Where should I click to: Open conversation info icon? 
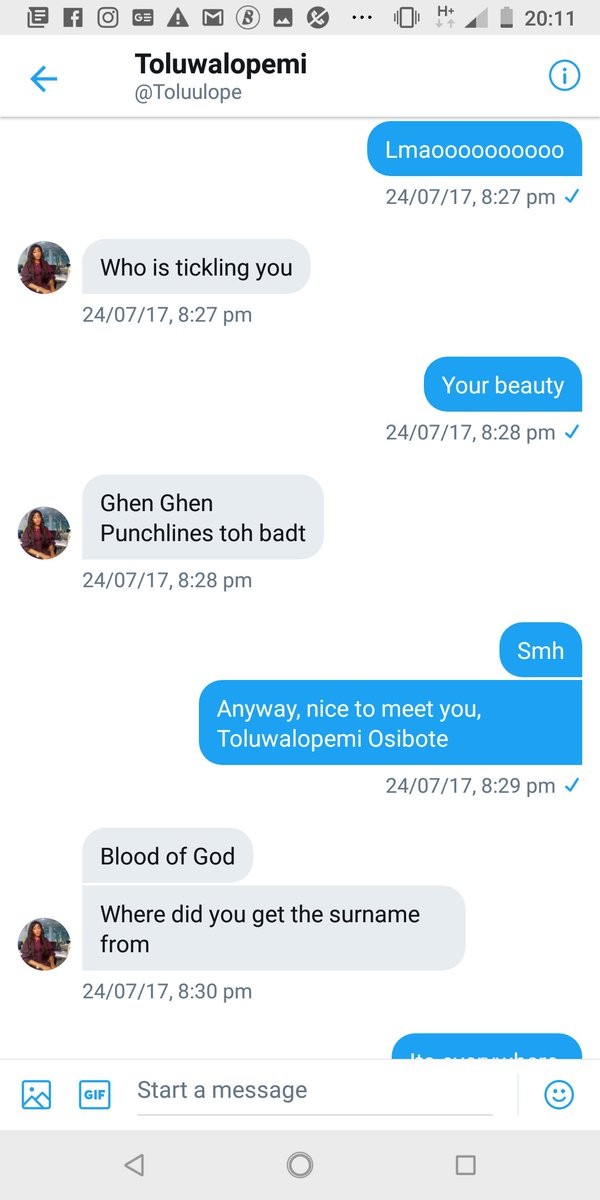click(564, 77)
